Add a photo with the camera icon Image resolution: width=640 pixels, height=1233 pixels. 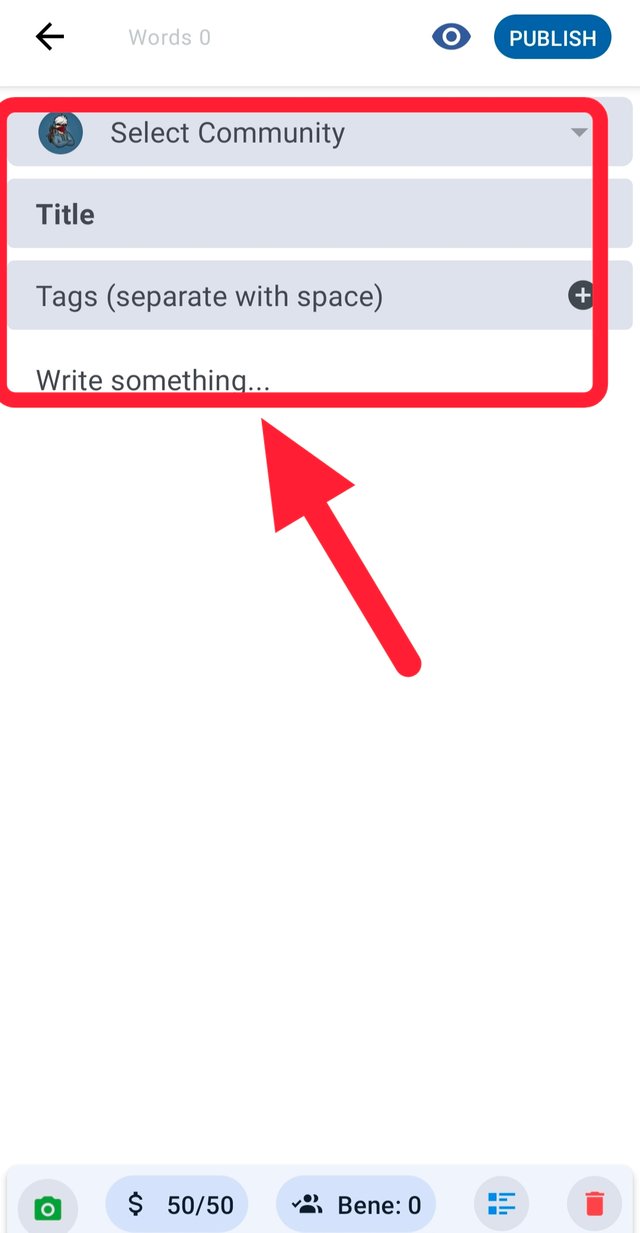pyautogui.click(x=47, y=1208)
